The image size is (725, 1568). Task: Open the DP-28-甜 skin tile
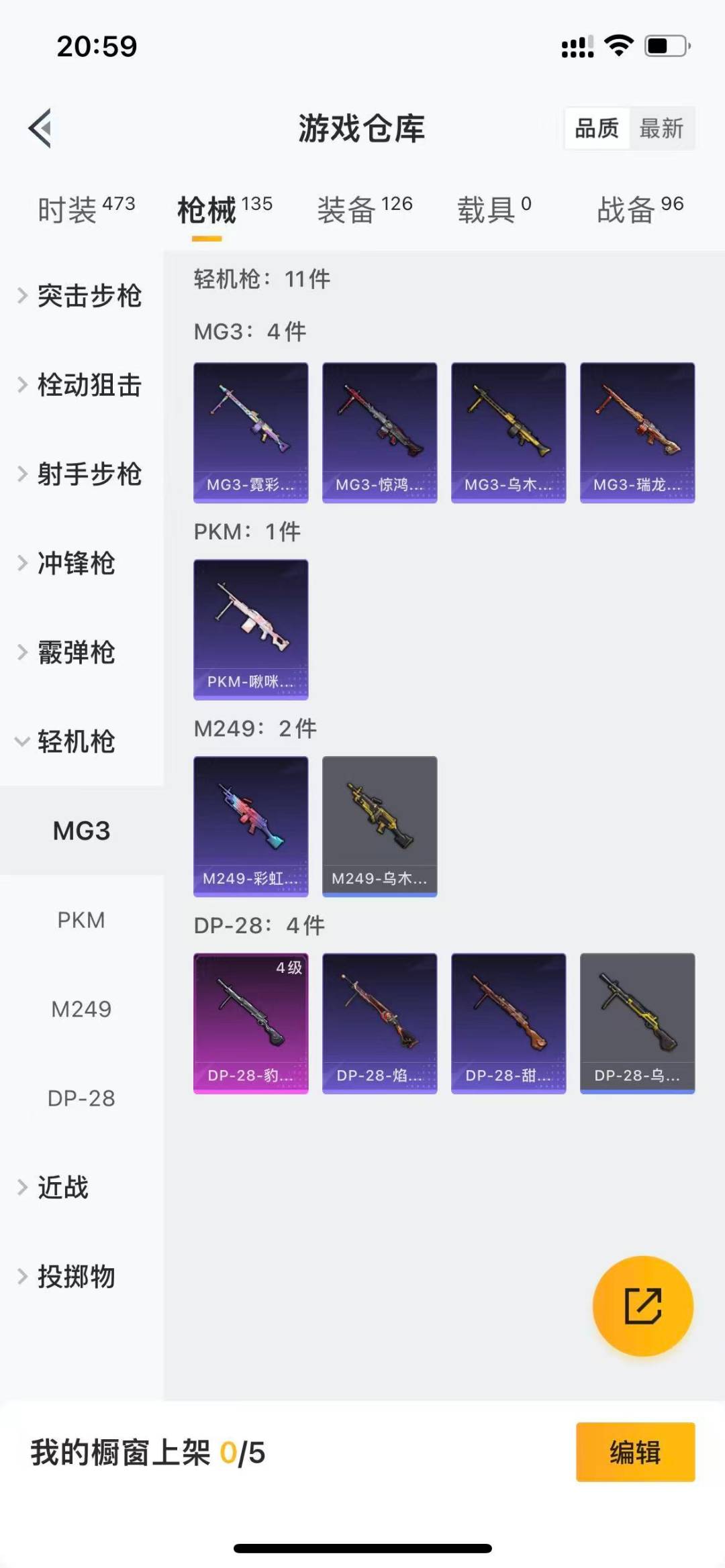pyautogui.click(x=508, y=1023)
